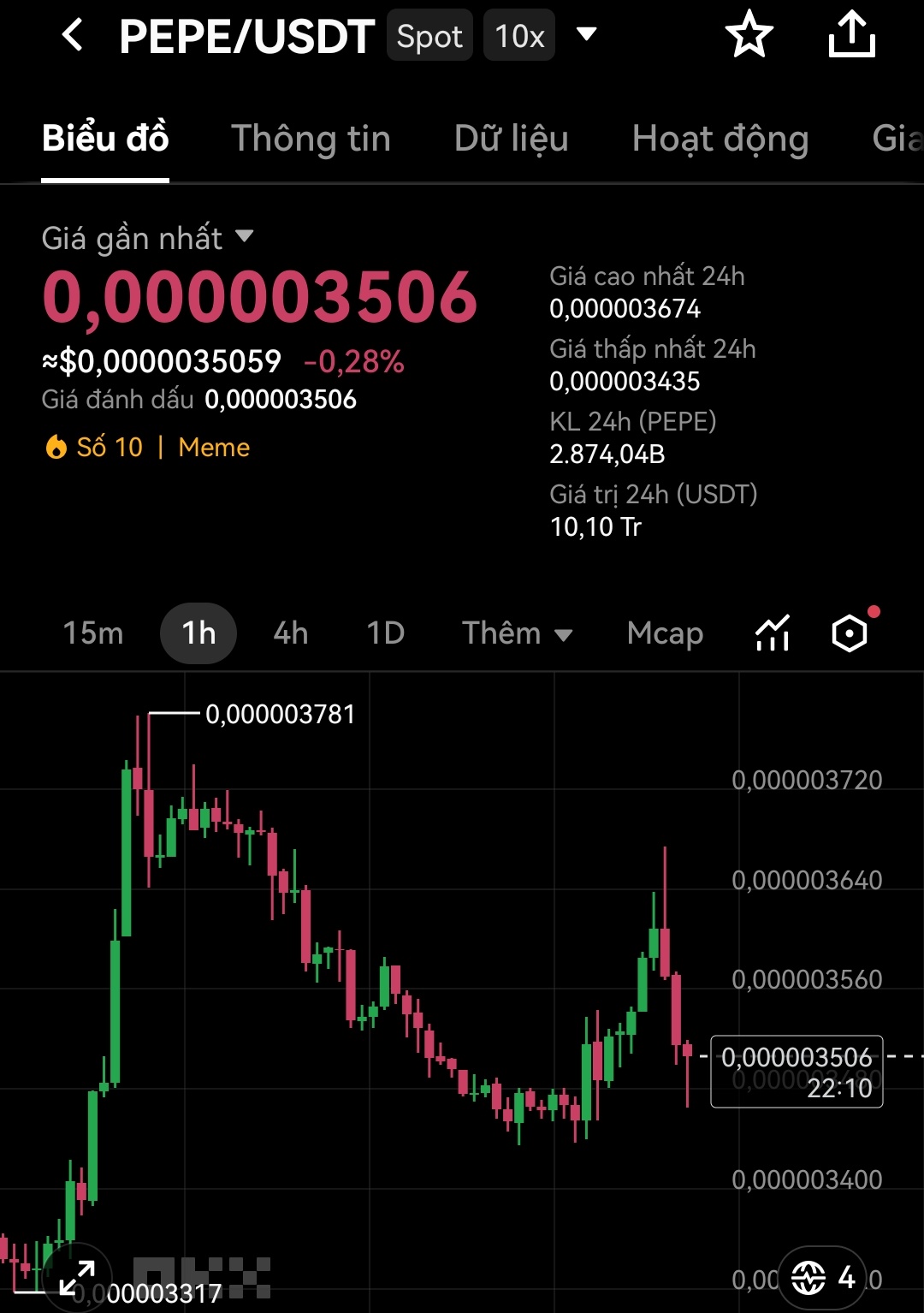Select the 1h chart interval
This screenshot has height=1313, width=924.
pos(198,633)
